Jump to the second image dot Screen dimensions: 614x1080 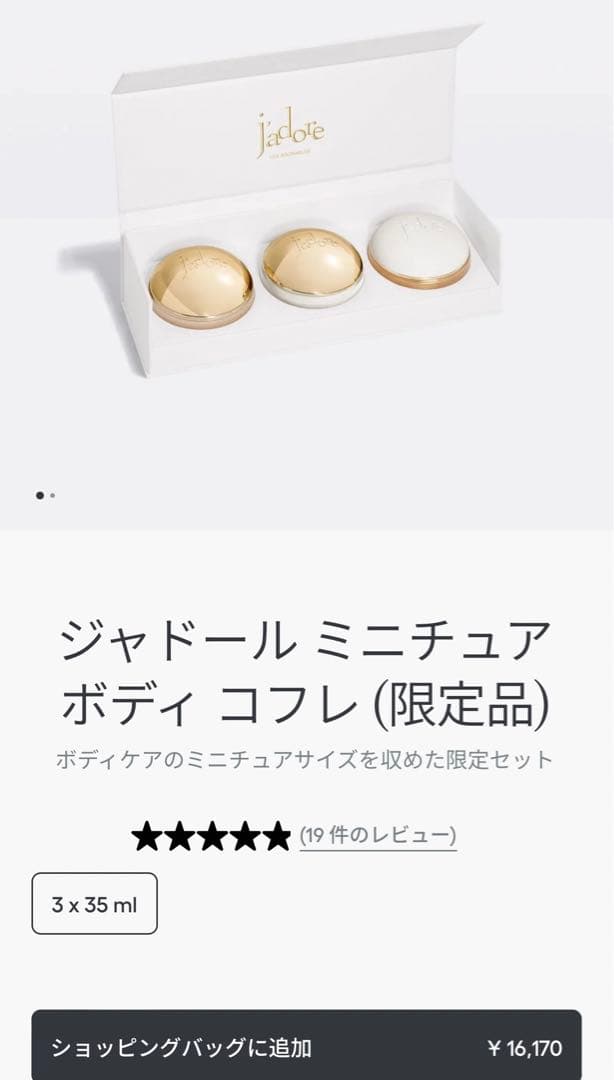[x=52, y=495]
